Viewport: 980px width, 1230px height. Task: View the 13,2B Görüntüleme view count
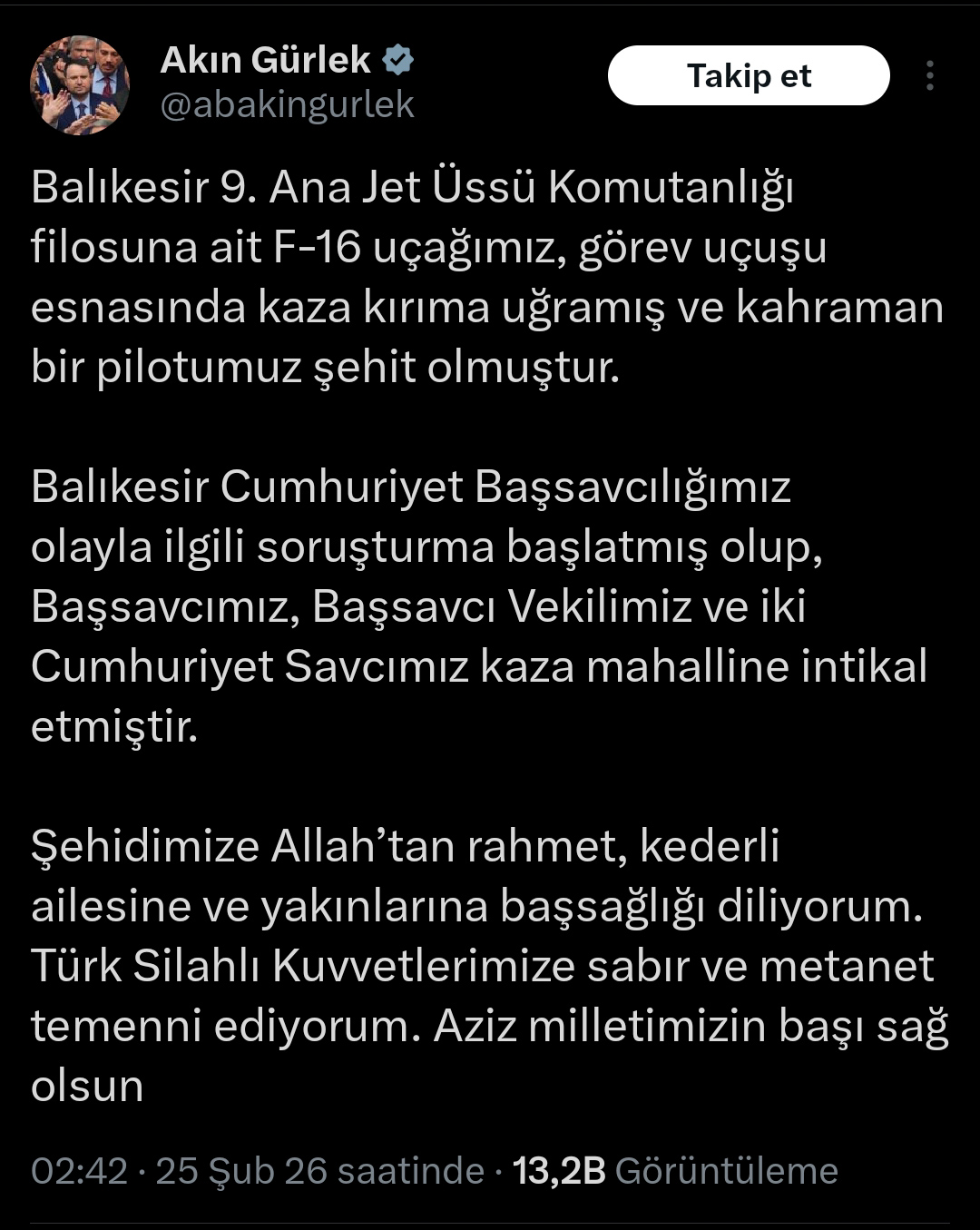(674, 1171)
